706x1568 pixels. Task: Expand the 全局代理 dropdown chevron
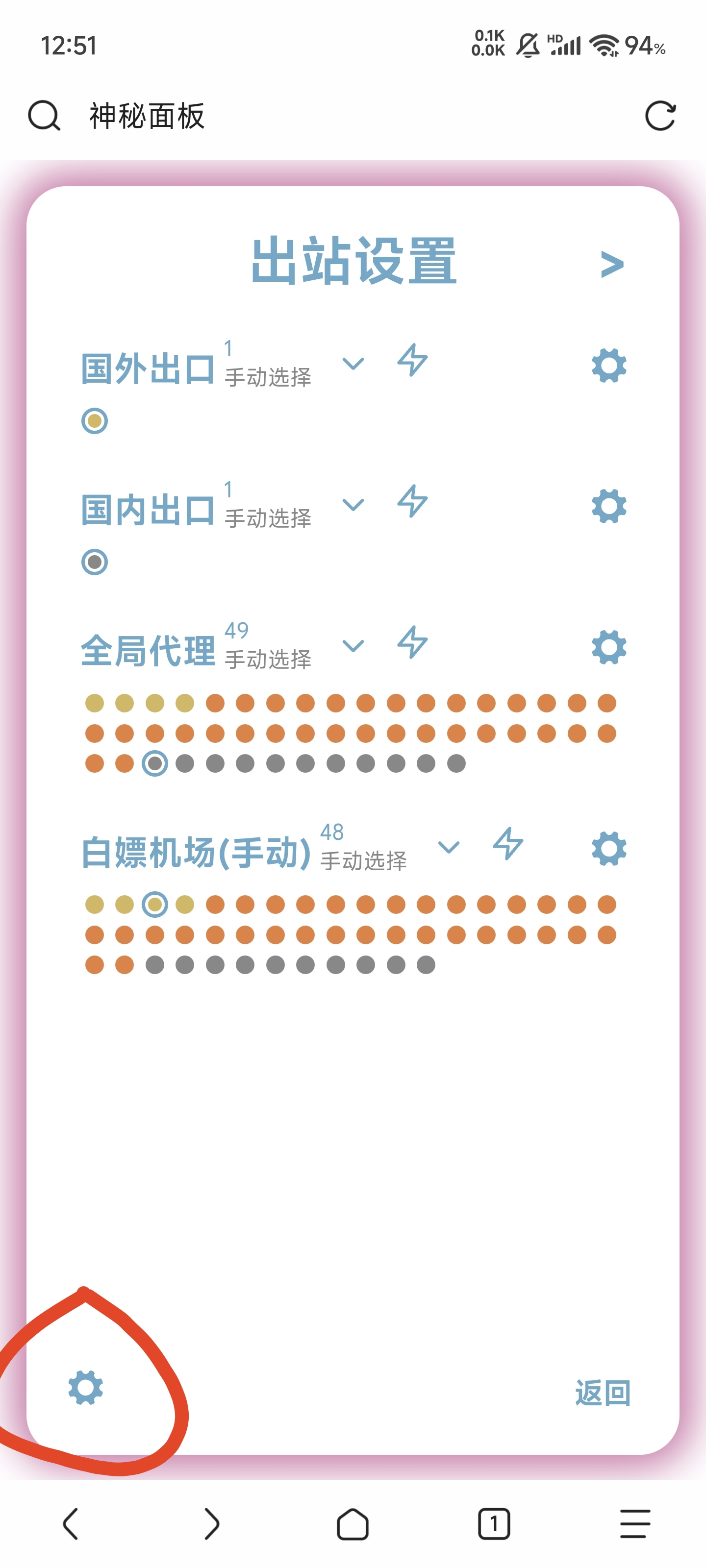[353, 645]
